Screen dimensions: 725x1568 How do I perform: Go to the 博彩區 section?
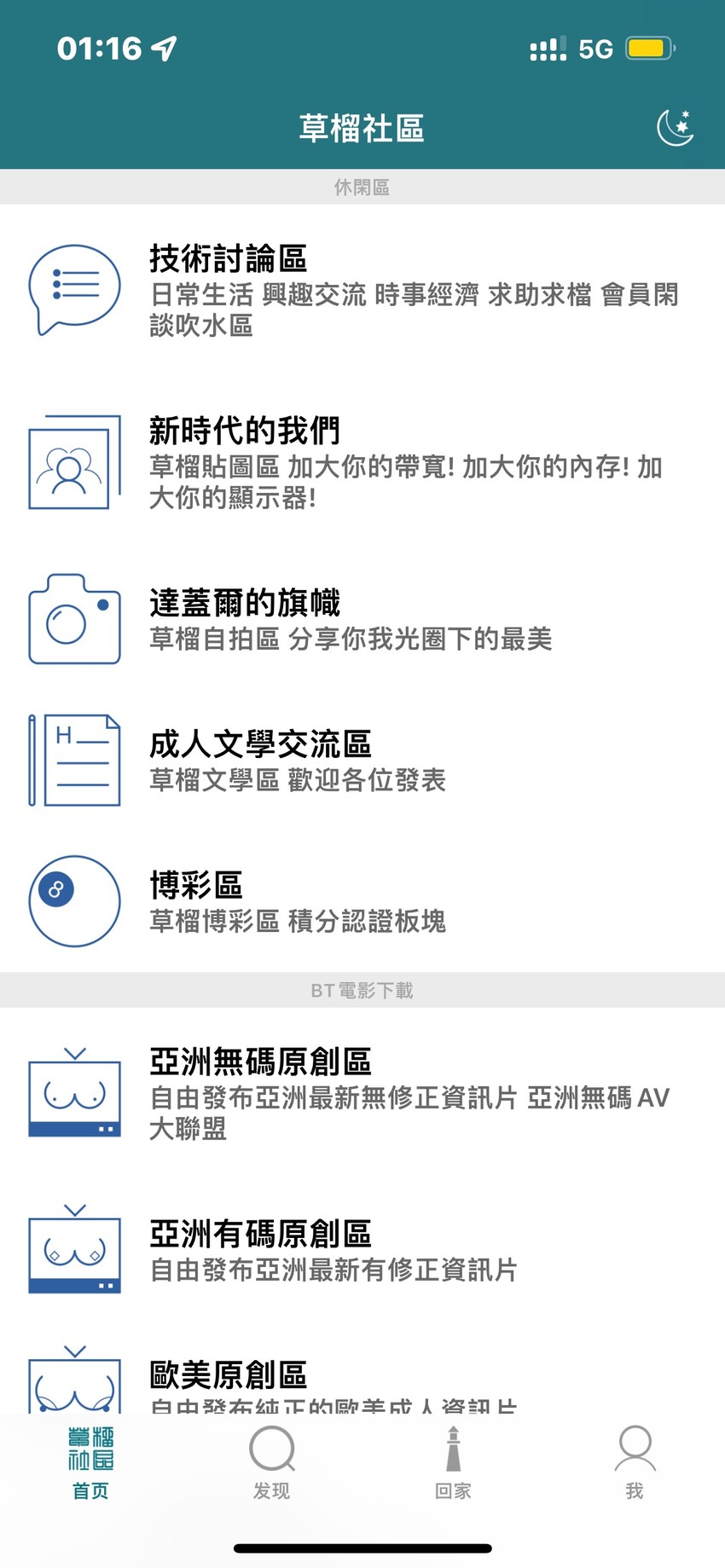[x=362, y=902]
